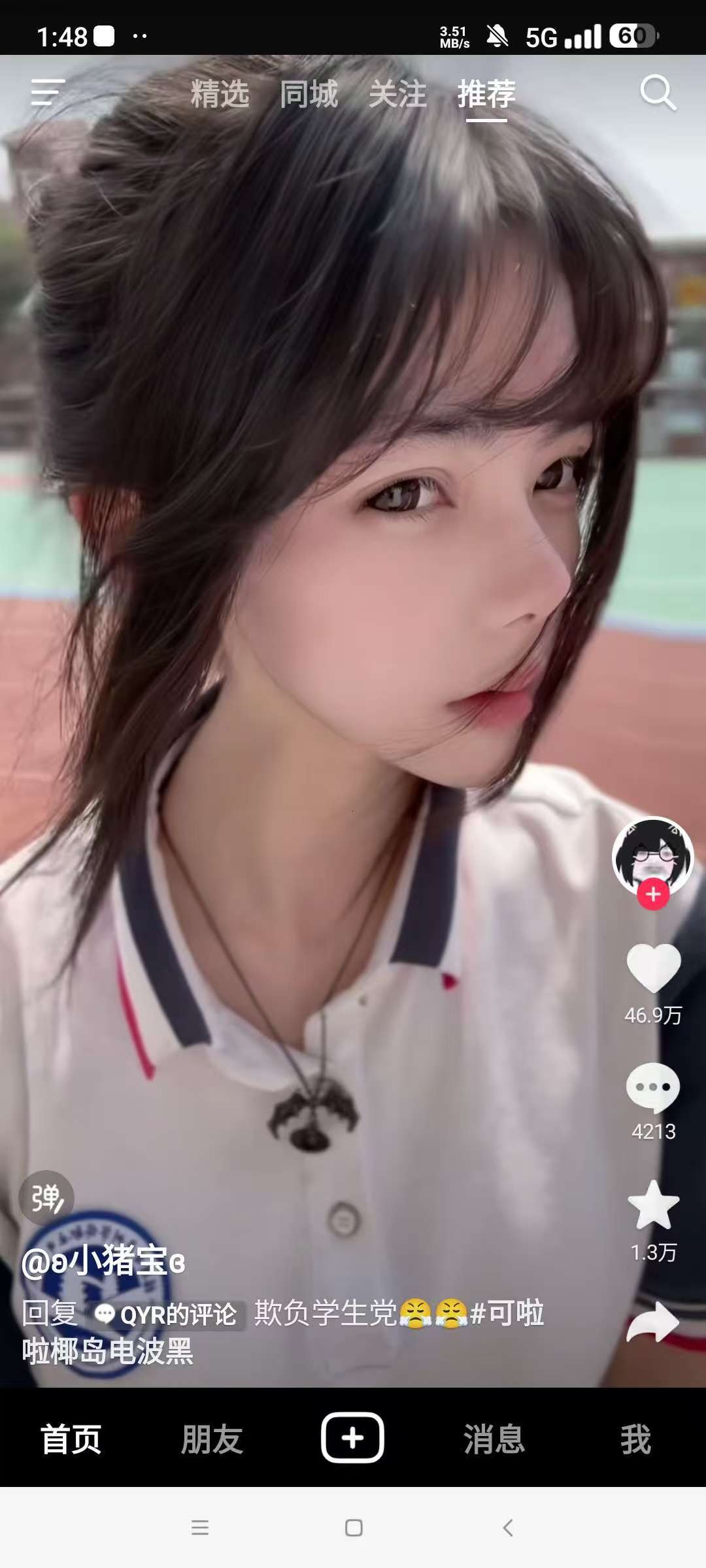Open the QYR的评论 reply chip
Viewport: 706px width, 1568px height.
(x=167, y=1315)
